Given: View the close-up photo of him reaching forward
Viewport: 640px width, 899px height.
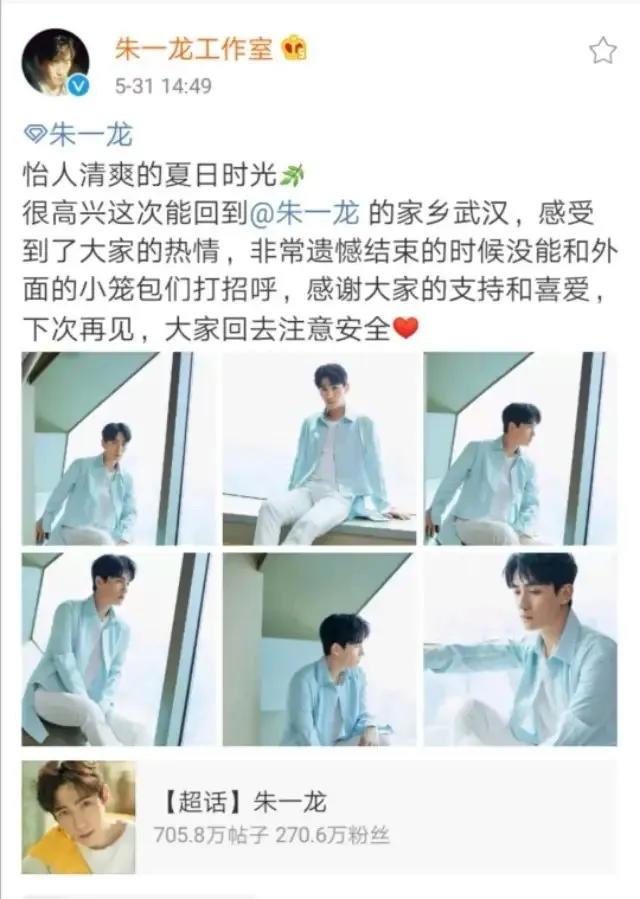Looking at the screenshot, I should tap(521, 649).
